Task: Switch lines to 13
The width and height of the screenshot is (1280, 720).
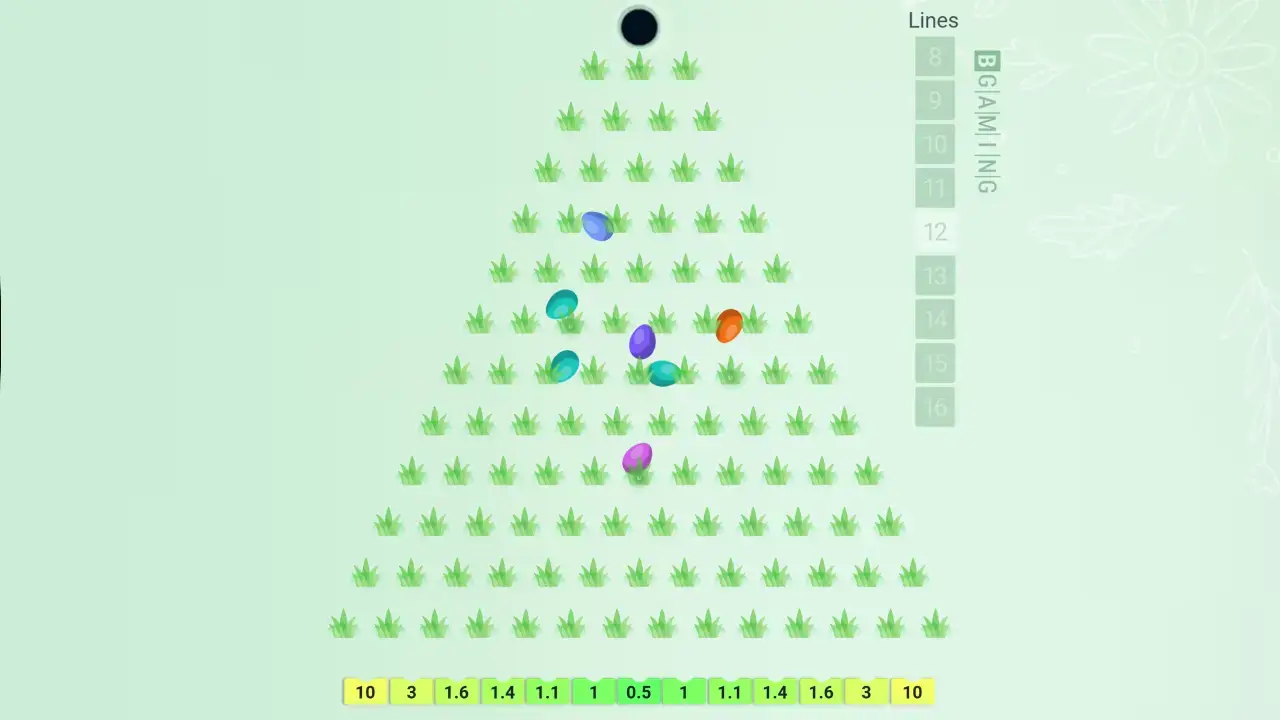Action: coord(935,276)
